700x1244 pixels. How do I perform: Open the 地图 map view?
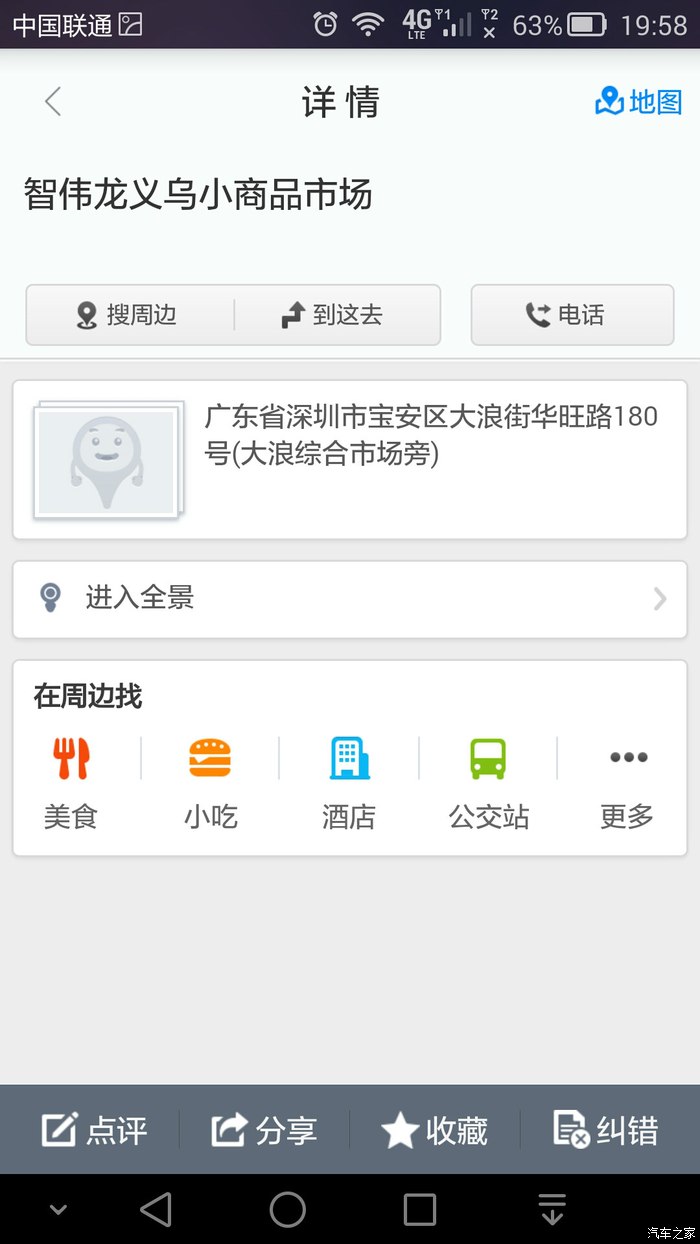click(x=639, y=102)
